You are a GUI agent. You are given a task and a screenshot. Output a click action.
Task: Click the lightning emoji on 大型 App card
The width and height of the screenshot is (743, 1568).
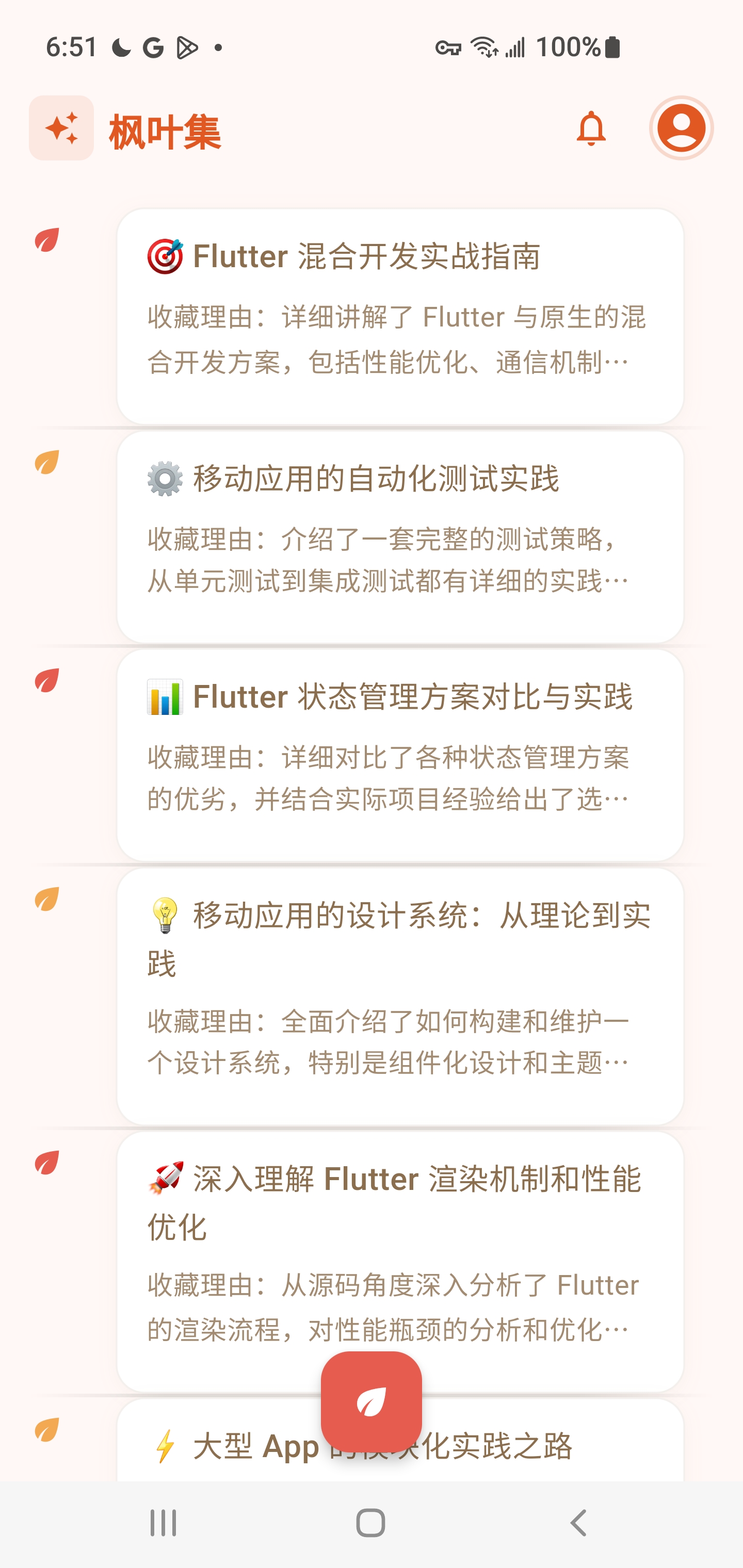tap(165, 1447)
